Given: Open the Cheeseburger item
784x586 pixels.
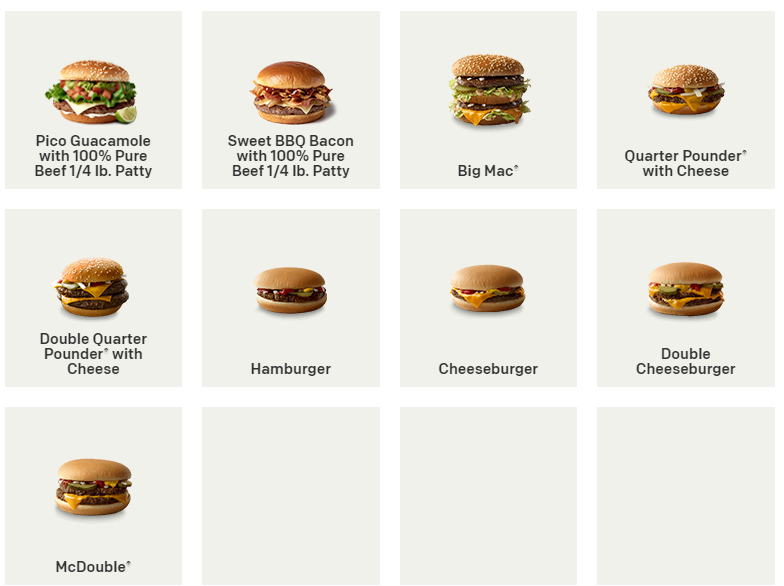Looking at the screenshot, I should 488,297.
